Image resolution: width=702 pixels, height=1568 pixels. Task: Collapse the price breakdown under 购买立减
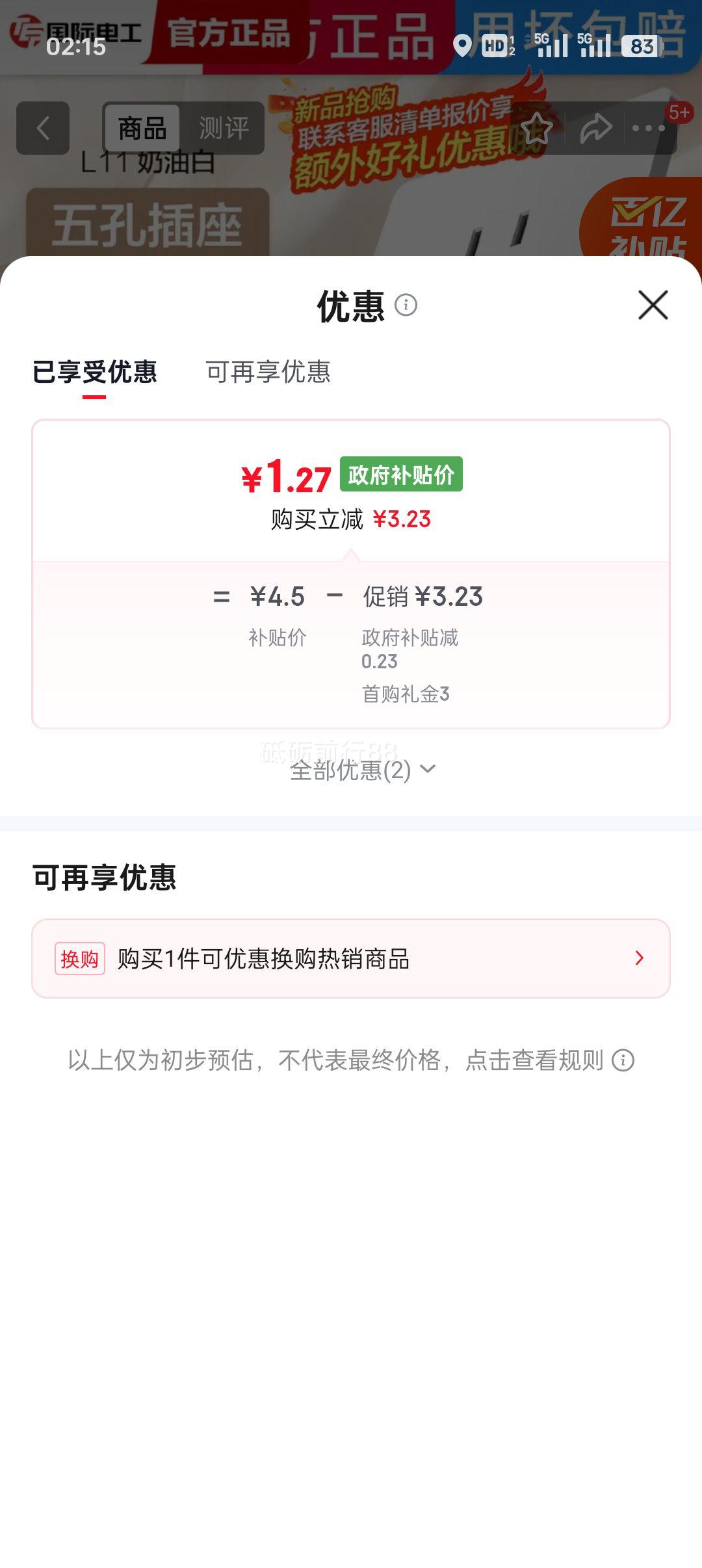click(351, 553)
